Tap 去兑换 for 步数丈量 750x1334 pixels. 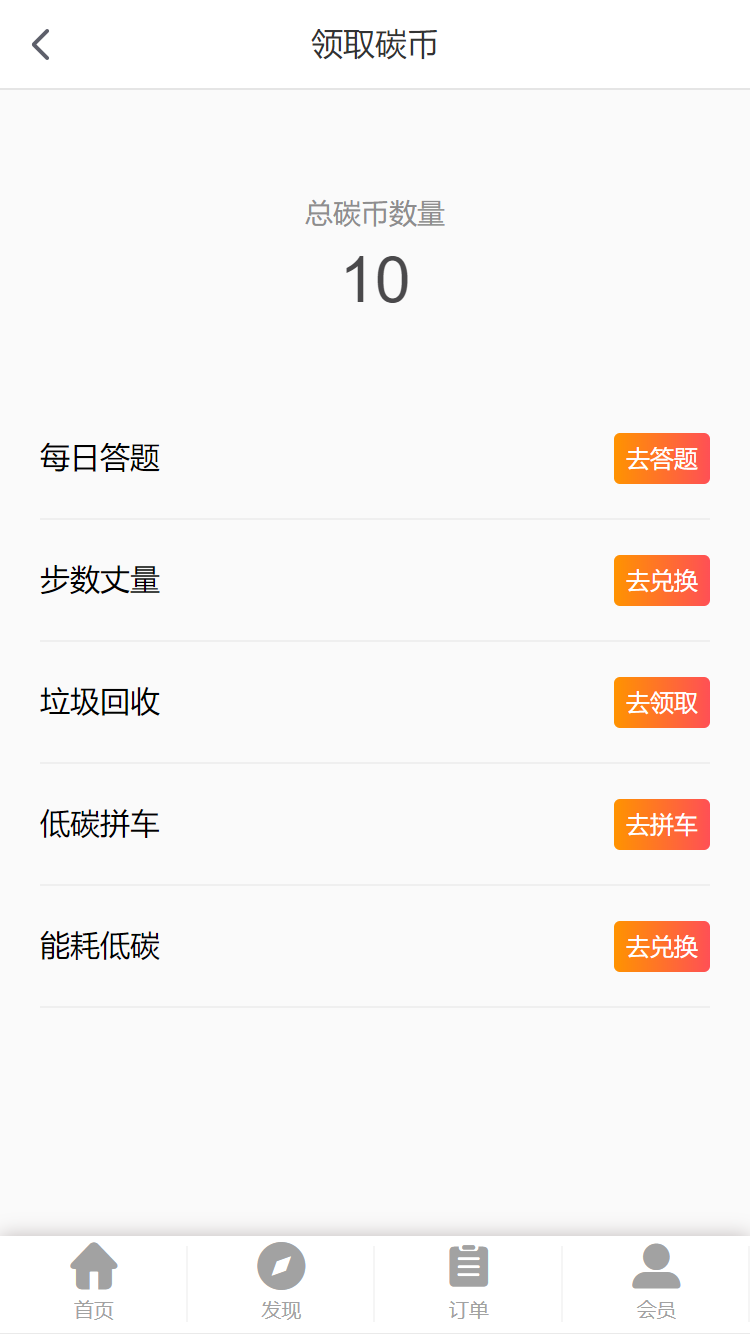661,580
